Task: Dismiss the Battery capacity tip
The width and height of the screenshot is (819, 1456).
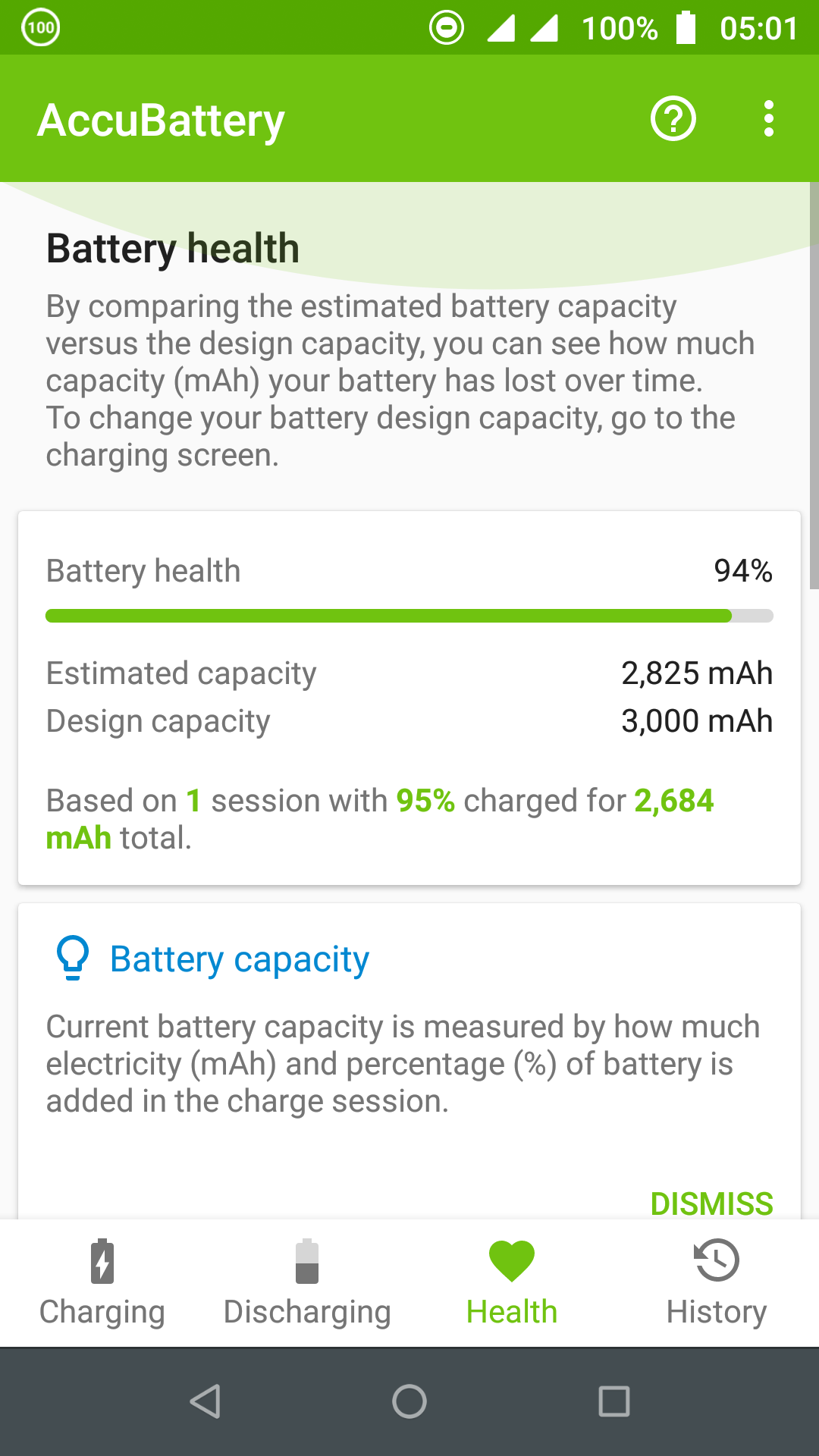Action: coord(711,1203)
